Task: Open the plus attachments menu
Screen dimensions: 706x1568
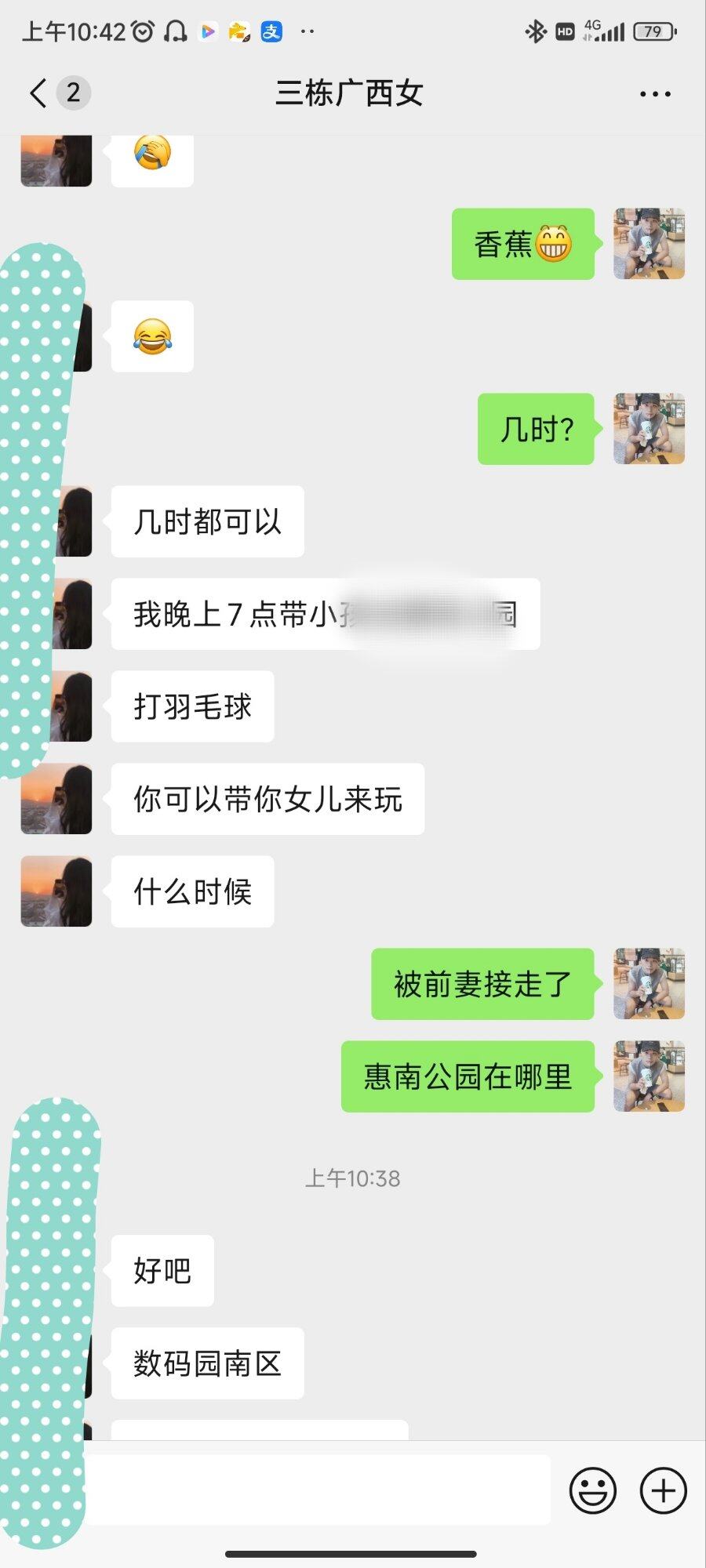Action: click(664, 1490)
